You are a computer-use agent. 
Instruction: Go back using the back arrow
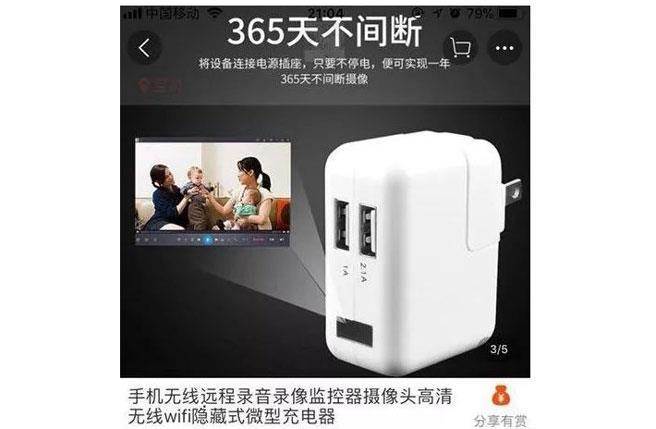pyautogui.click(x=147, y=48)
